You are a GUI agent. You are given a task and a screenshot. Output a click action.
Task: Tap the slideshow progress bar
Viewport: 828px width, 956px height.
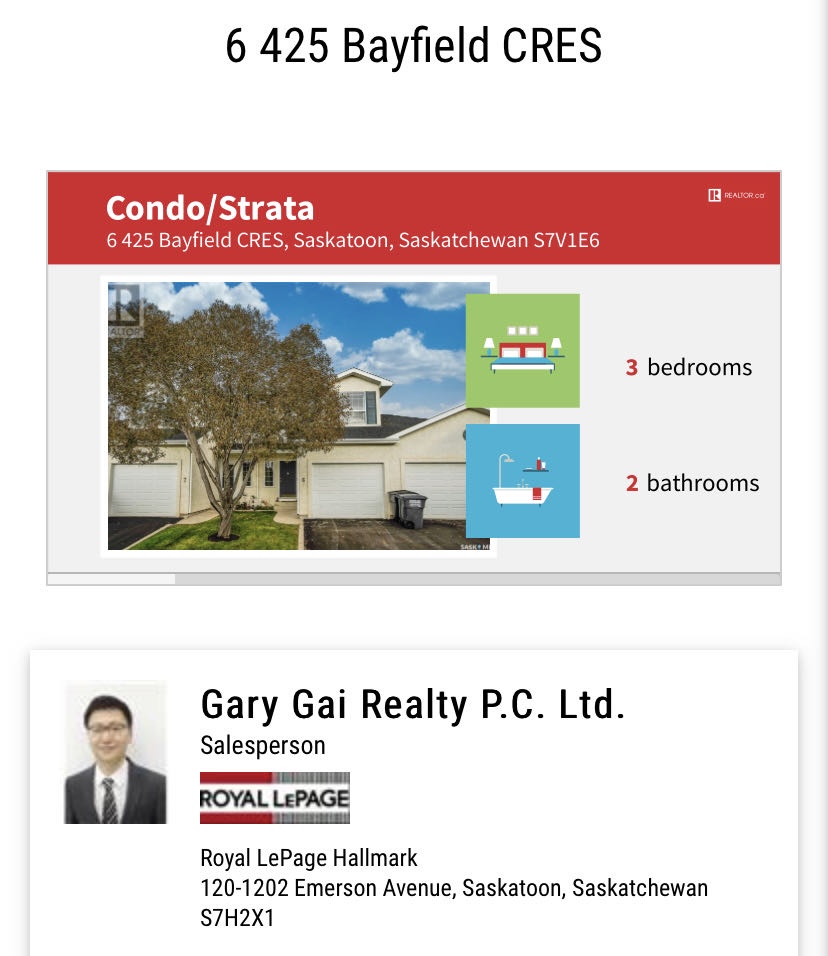[x=413, y=579]
